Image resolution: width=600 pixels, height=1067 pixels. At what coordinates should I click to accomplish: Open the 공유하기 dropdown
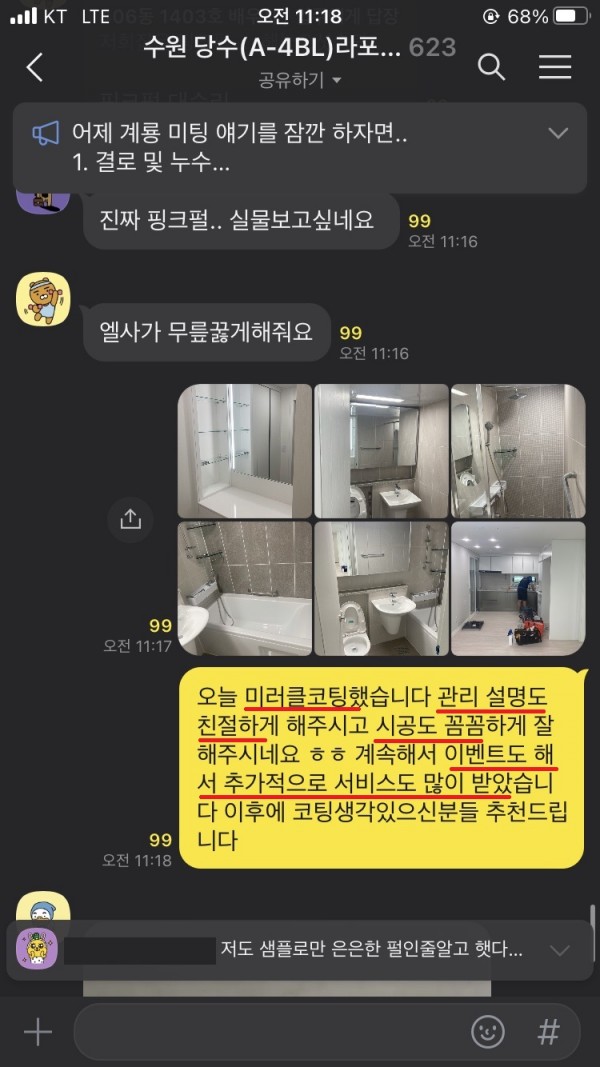[x=300, y=79]
